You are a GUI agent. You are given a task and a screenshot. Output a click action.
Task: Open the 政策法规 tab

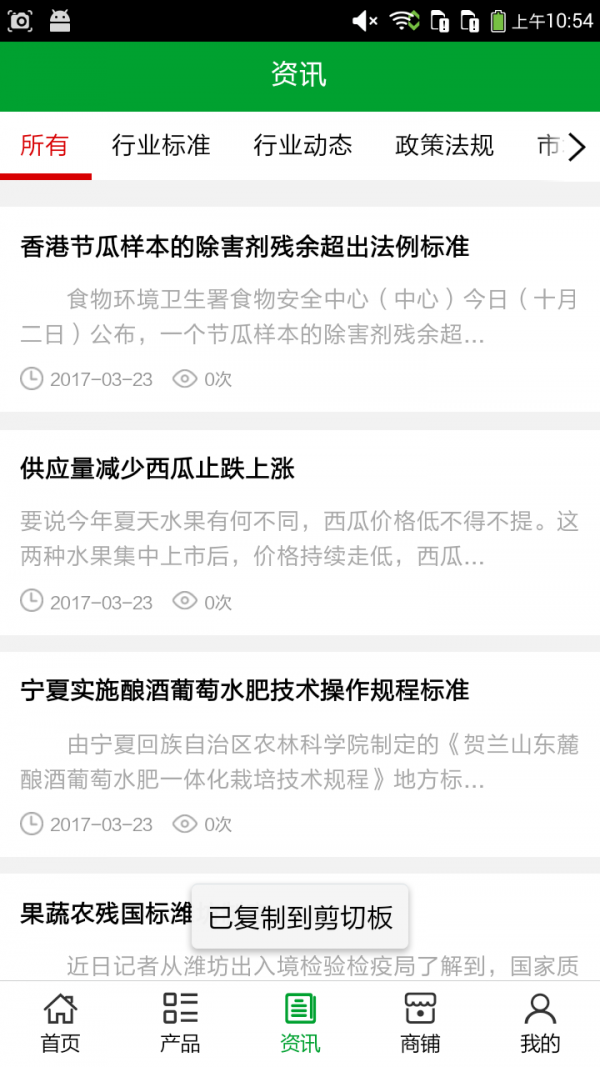pos(445,146)
